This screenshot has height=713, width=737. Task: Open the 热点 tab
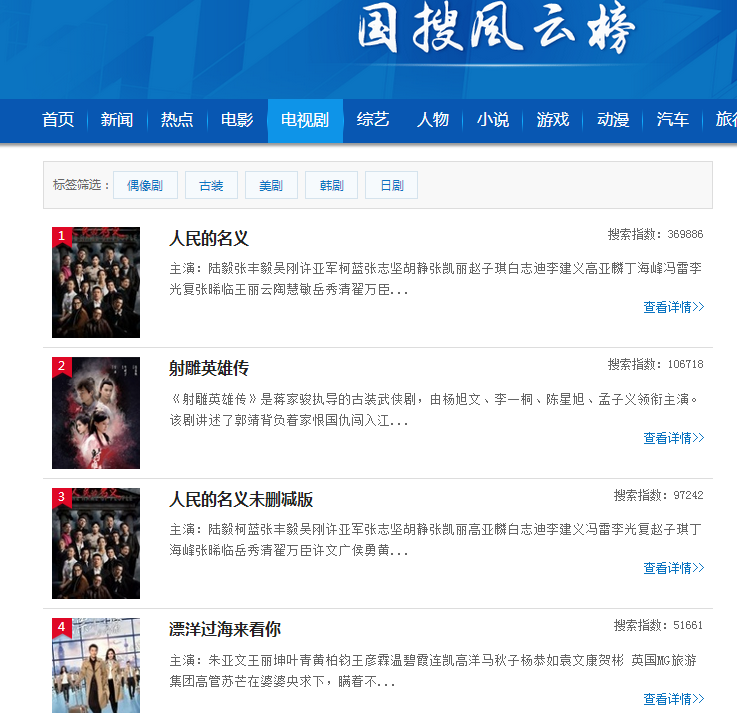click(x=177, y=120)
